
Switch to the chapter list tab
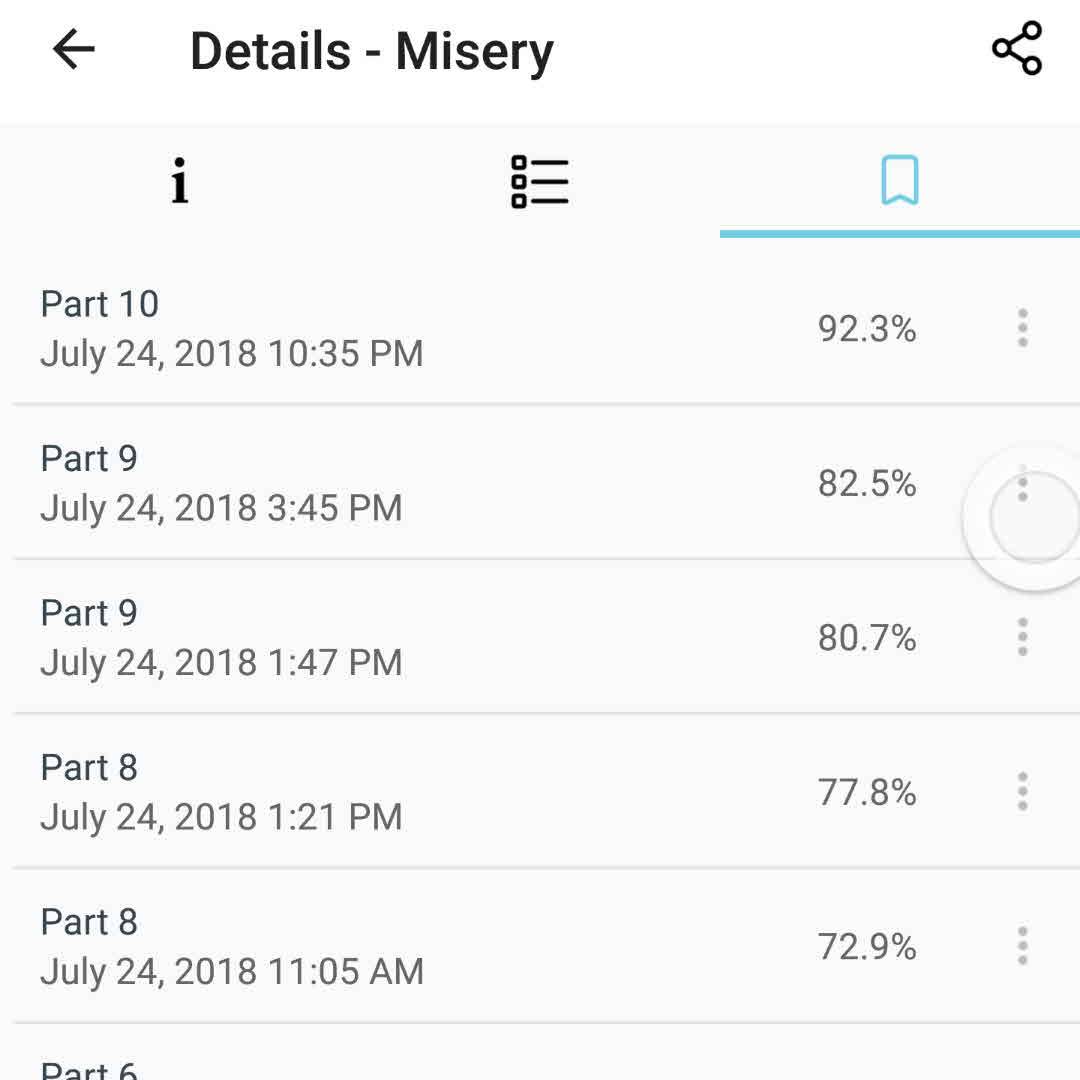539,181
